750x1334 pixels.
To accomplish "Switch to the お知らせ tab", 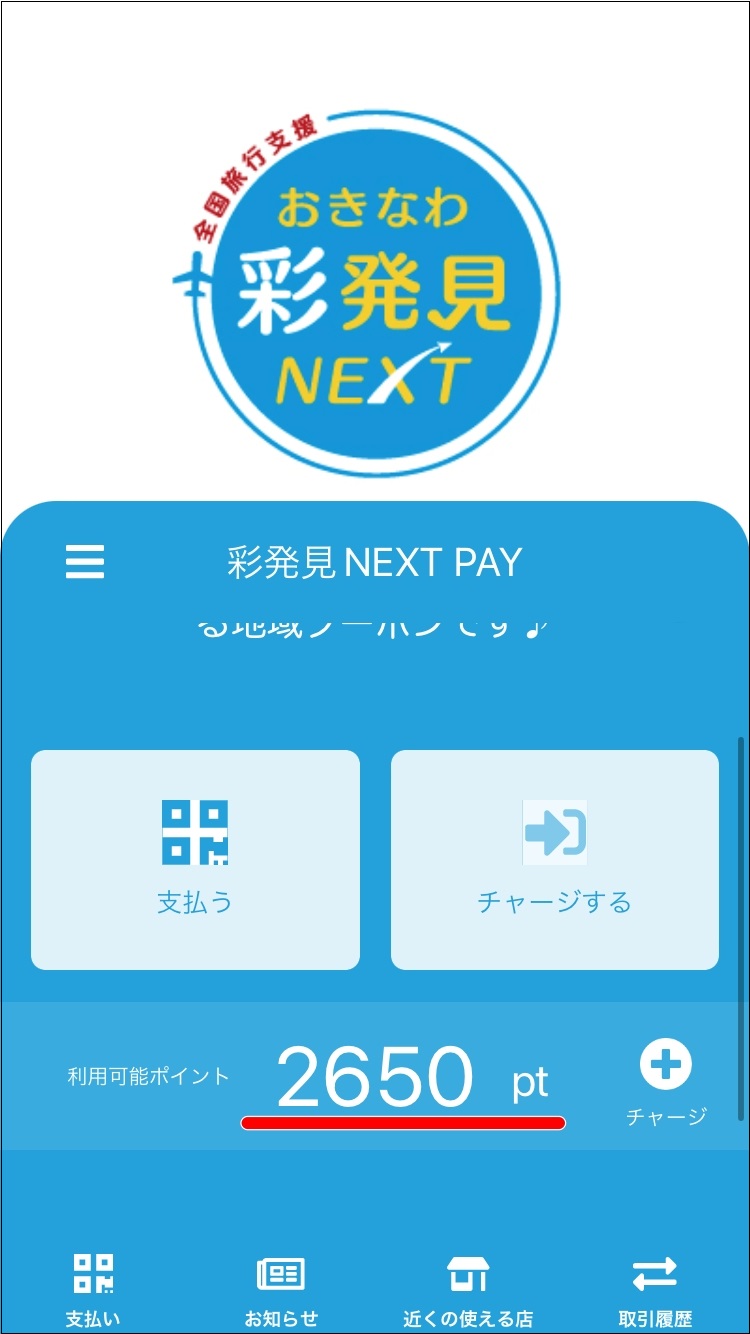I will [x=280, y=1290].
